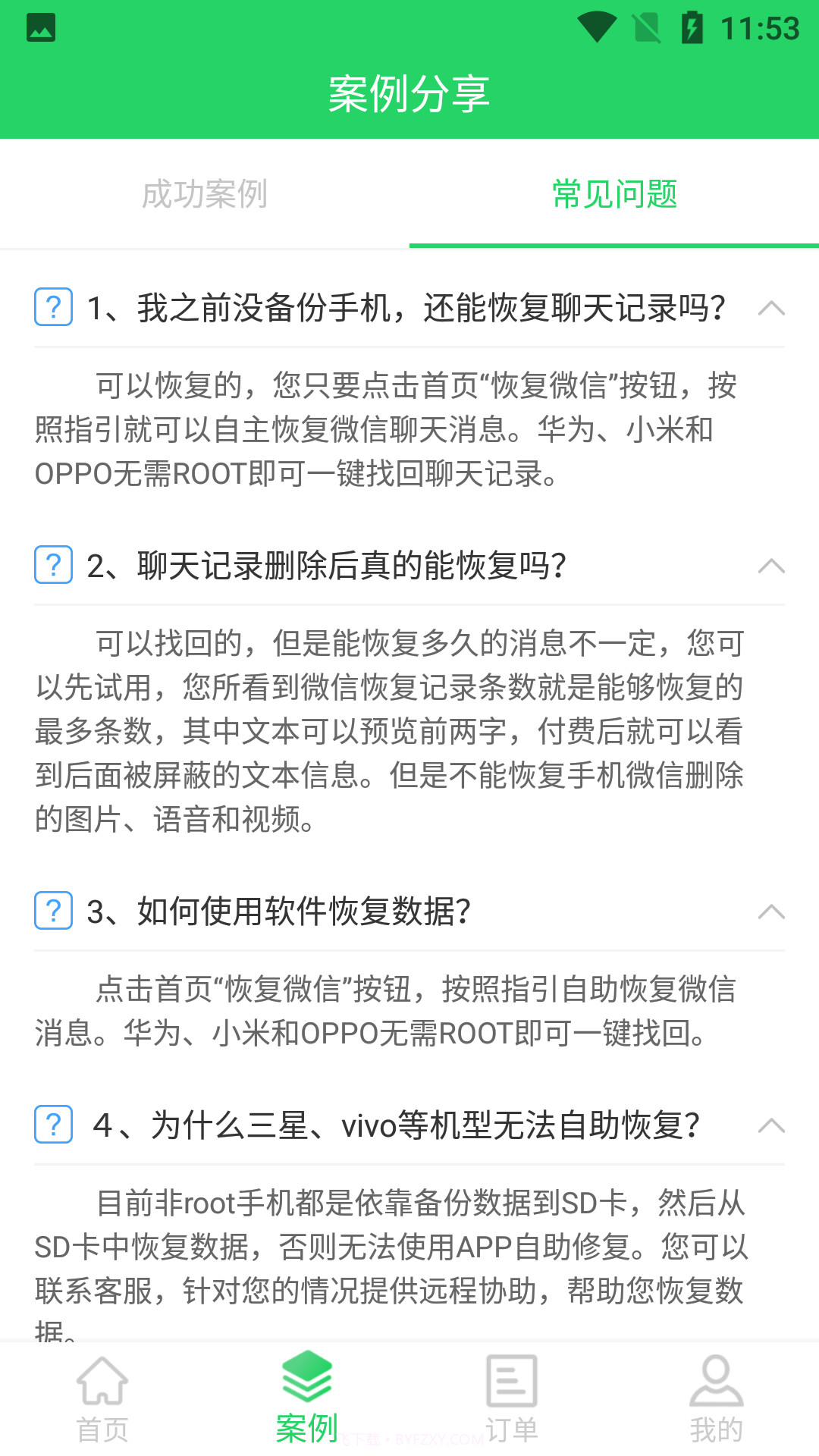Switch to the 成功案例 tab
Screen dimensions: 819x1456
(205, 195)
